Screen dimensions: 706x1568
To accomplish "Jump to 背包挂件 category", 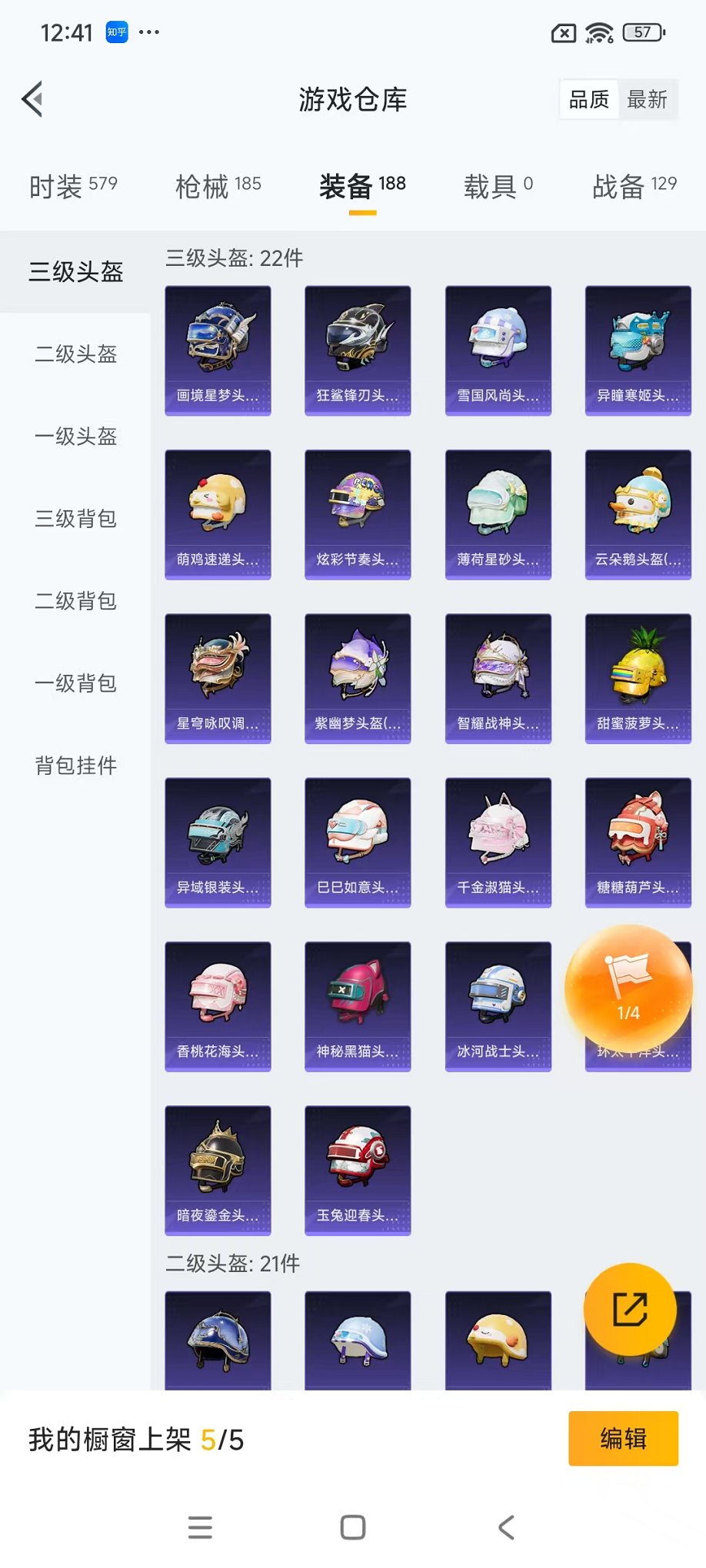I will 75,765.
